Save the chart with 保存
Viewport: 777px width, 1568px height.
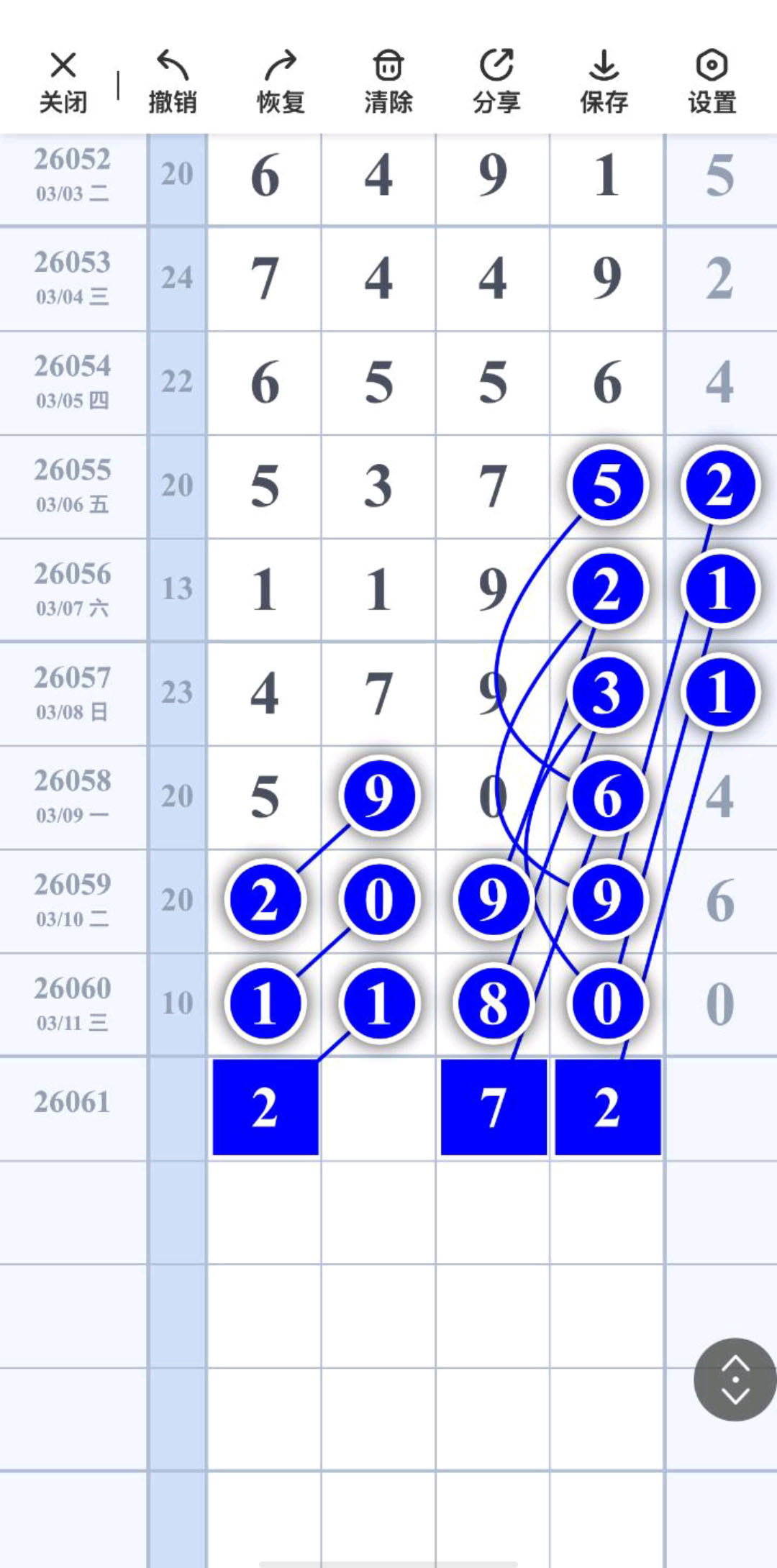coord(604,81)
